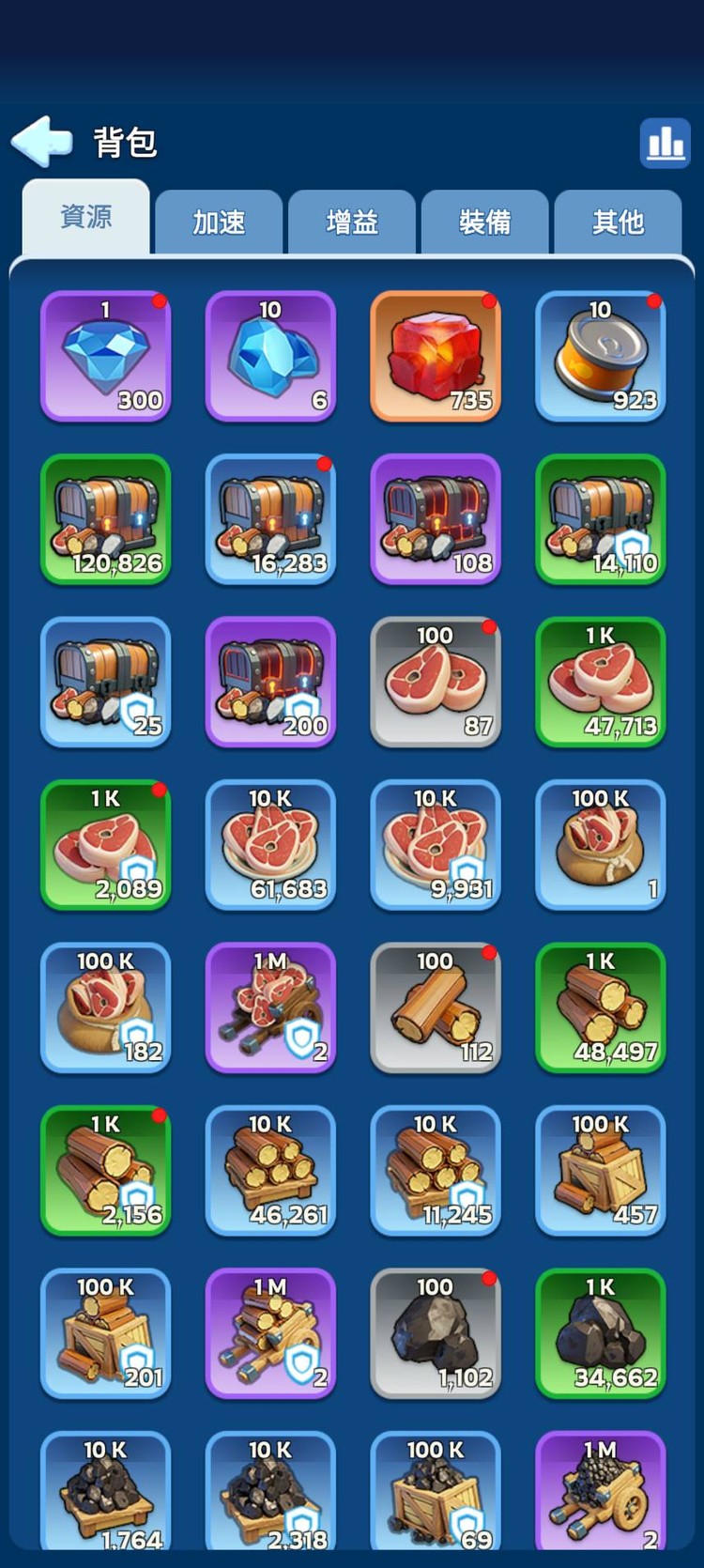Go back from the 背包 screen
The image size is (704, 1568).
tap(42, 142)
